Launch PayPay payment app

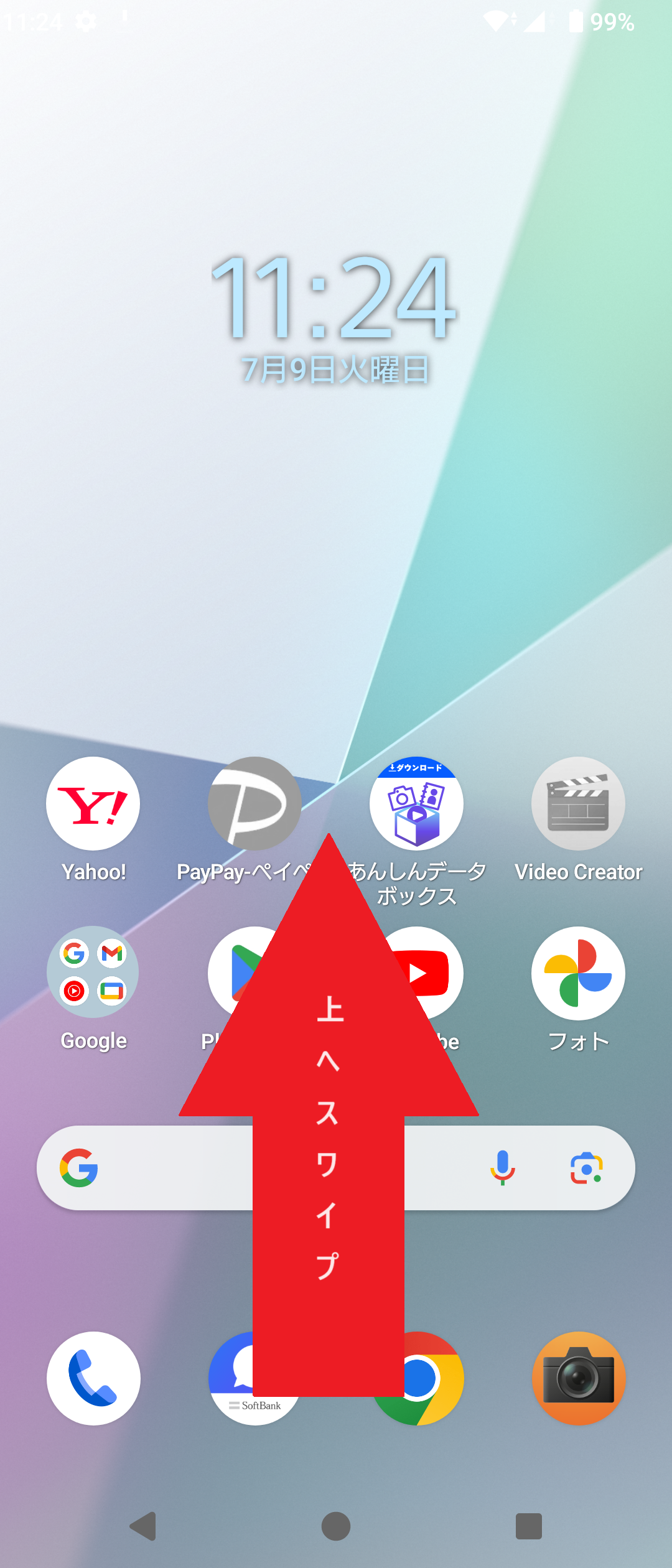254,804
